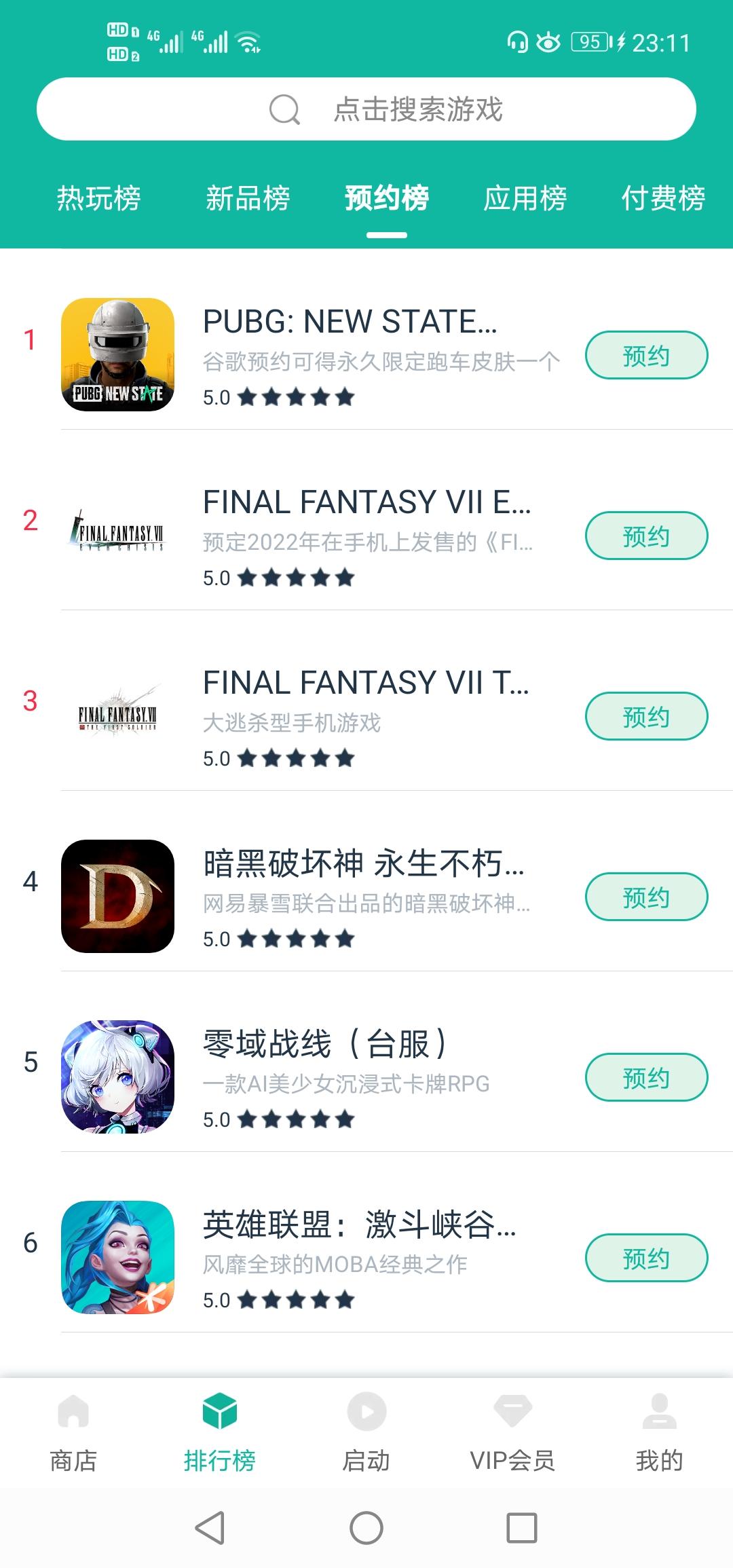The height and width of the screenshot is (1568, 733).
Task: Switch to the 新品榜 tab
Action: pos(248,198)
